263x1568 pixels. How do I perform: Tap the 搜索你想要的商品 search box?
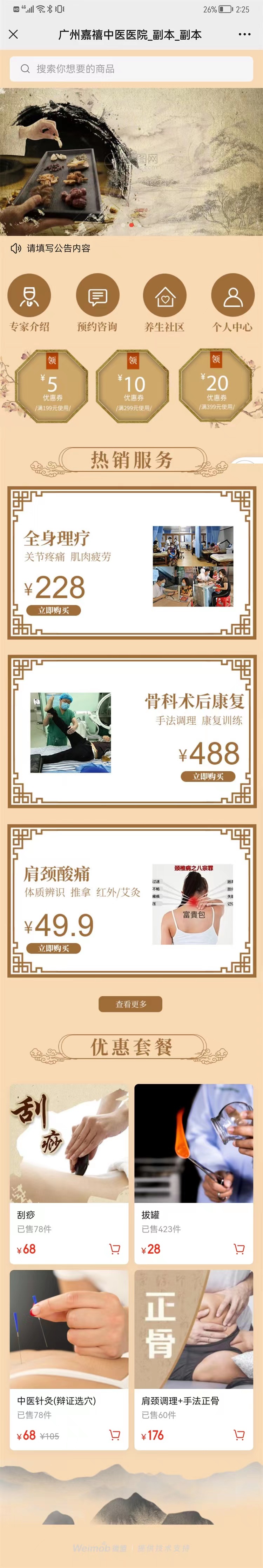(x=131, y=69)
